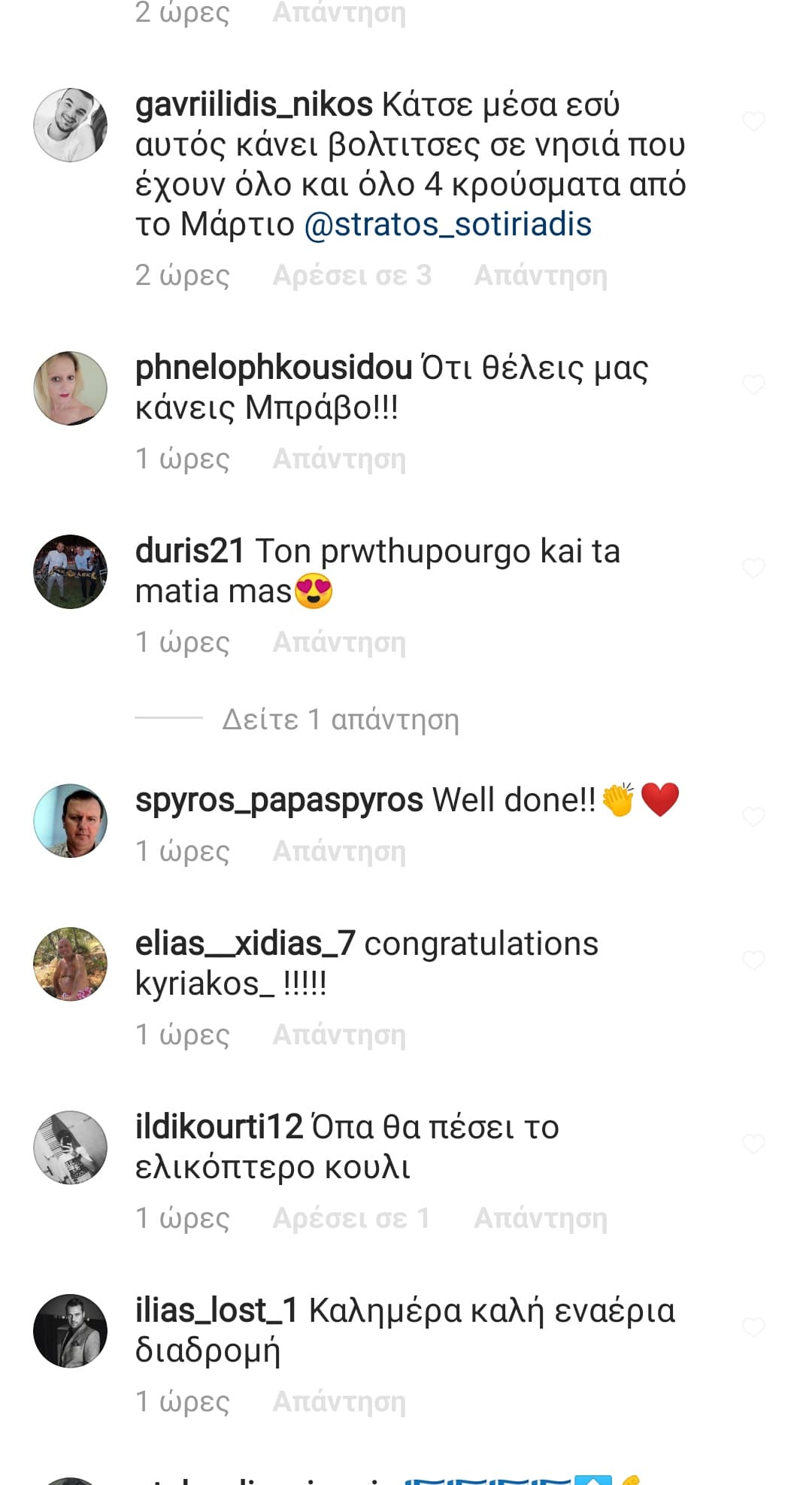Open elias__xidias_7's profile
Viewport: 812px width, 1485px height.
(x=244, y=944)
